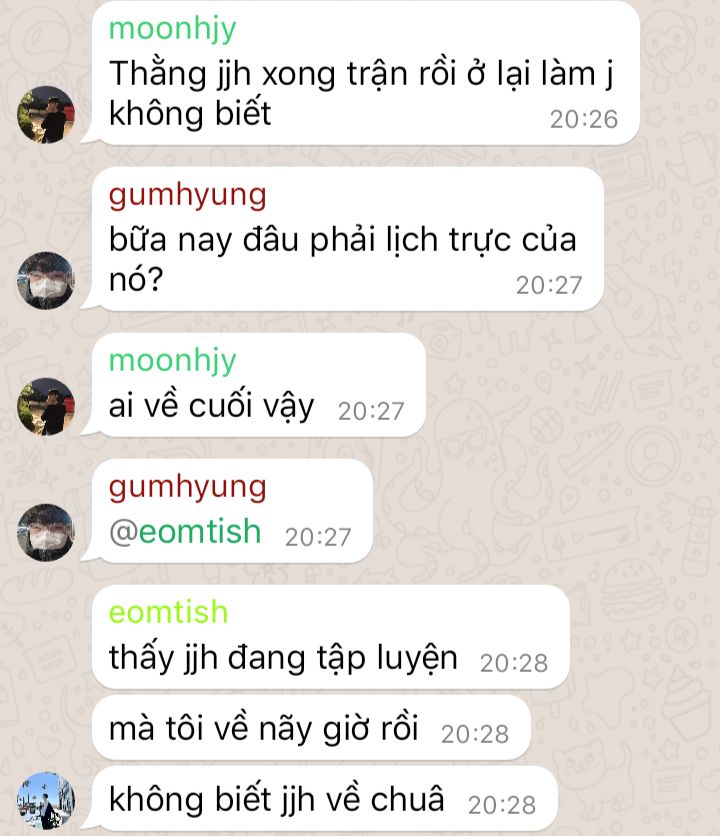720x836 pixels.
Task: Open gumhyung's avatar beside the @eomtish message
Action: click(x=46, y=532)
